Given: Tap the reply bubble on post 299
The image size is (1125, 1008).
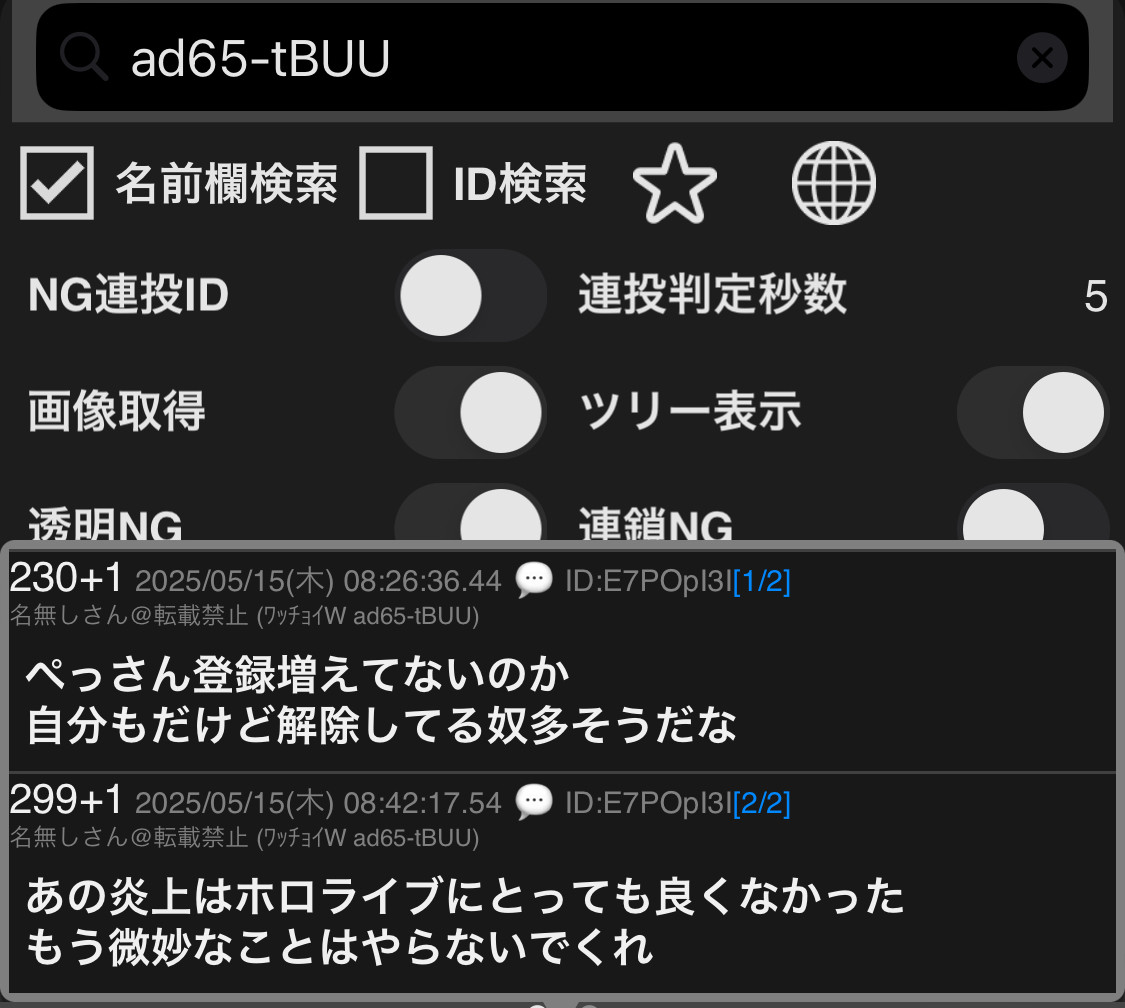Looking at the screenshot, I should [x=534, y=802].
